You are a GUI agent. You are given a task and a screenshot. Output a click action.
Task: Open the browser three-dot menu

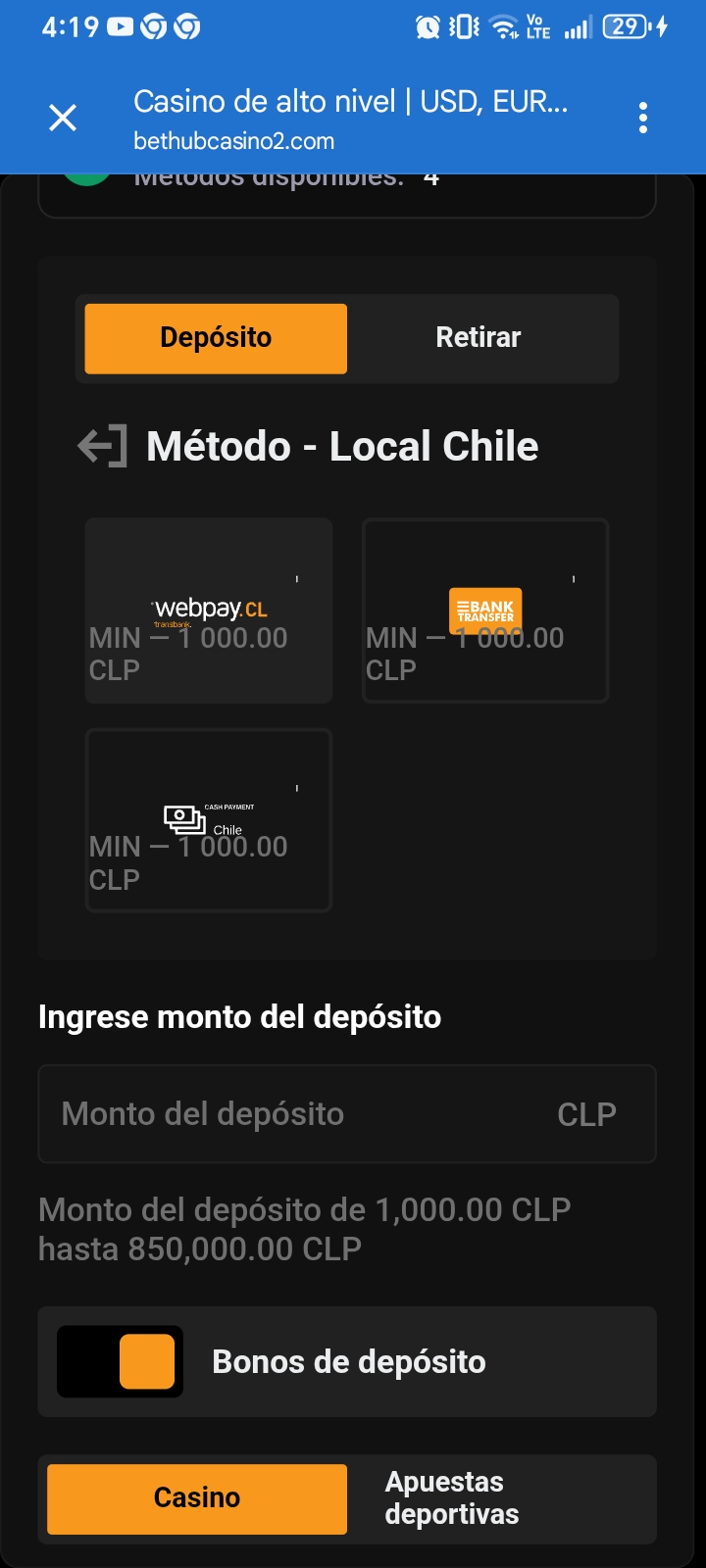643,118
